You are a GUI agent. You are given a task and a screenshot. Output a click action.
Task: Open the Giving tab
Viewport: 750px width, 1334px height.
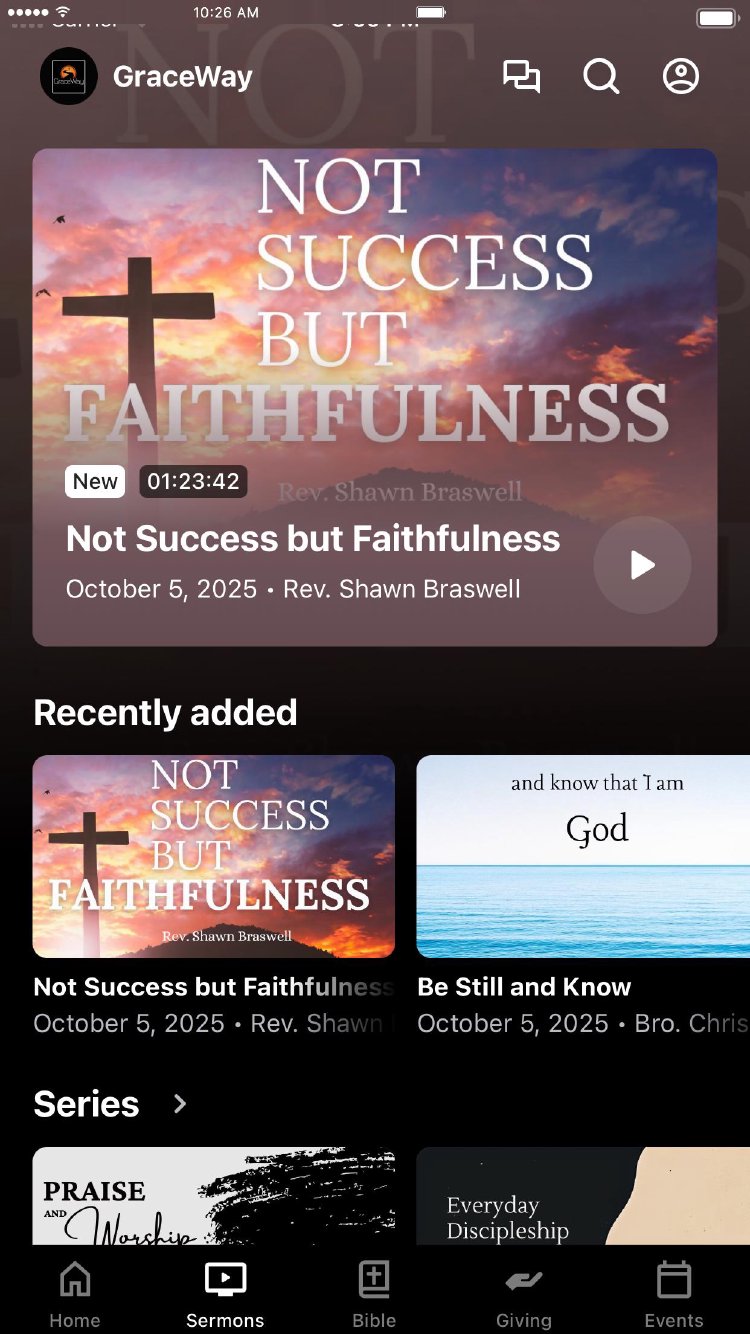[x=524, y=1294]
